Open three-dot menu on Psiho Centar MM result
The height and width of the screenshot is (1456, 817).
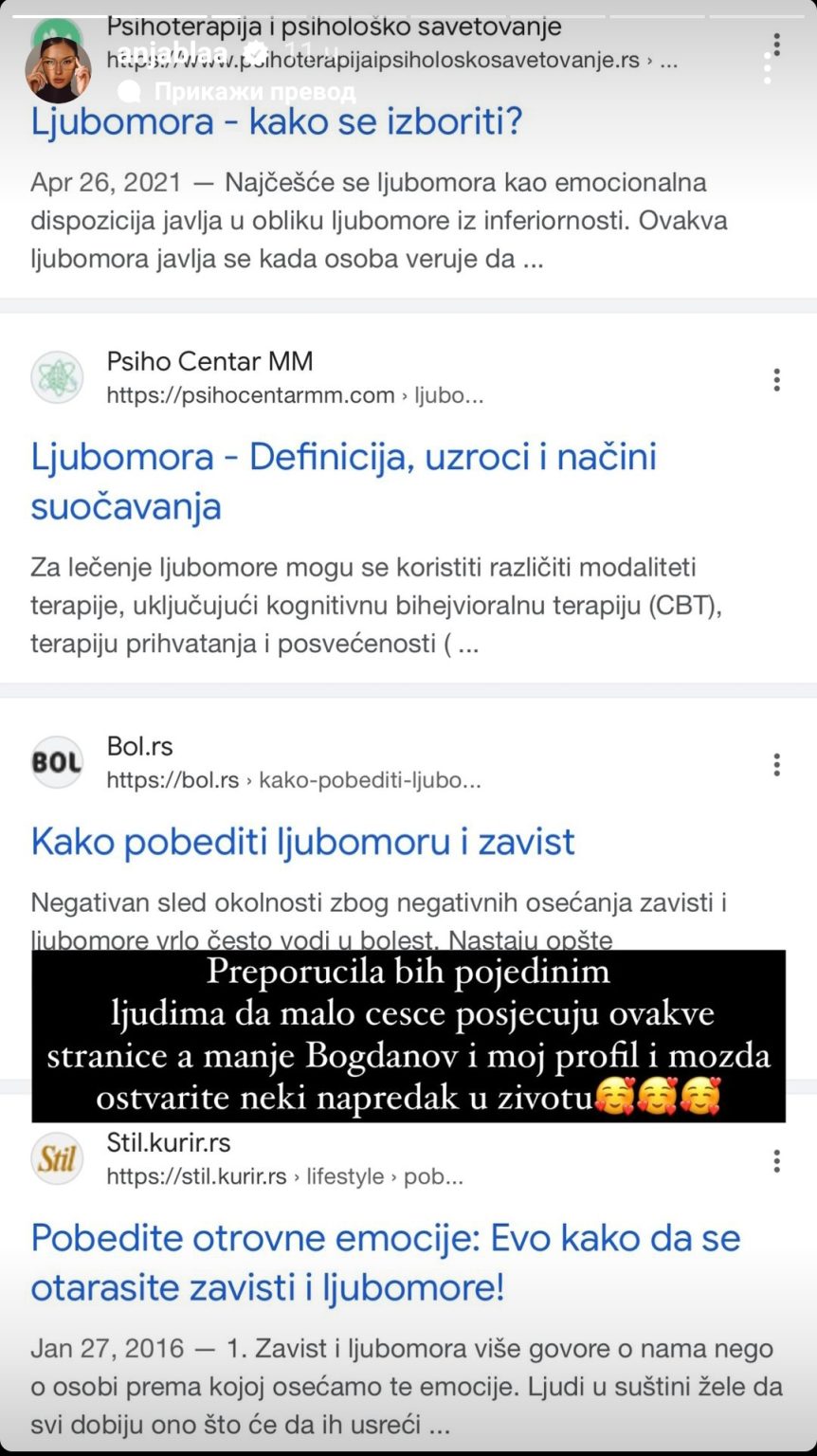(x=776, y=379)
